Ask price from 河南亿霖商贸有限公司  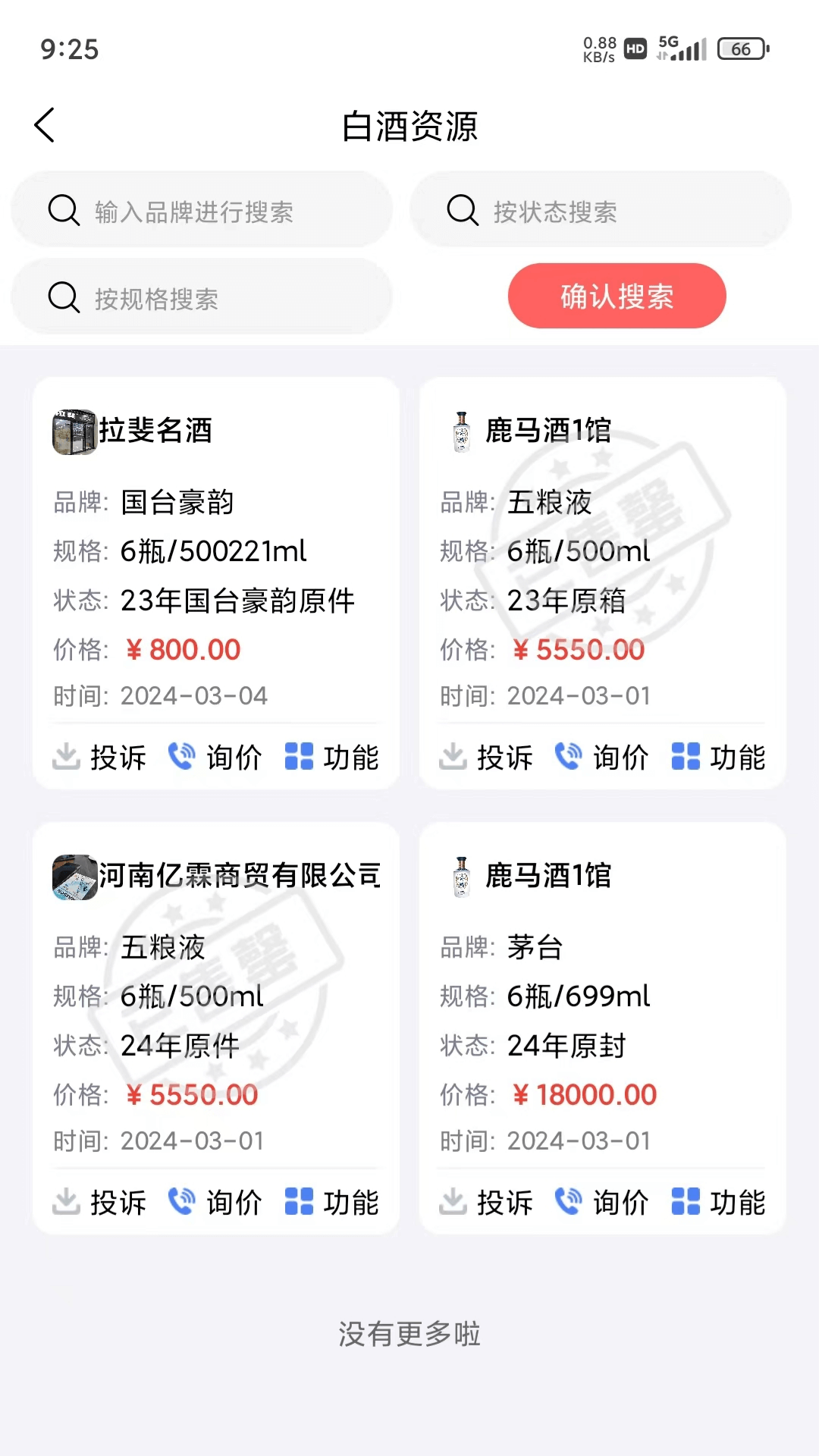(x=216, y=1202)
